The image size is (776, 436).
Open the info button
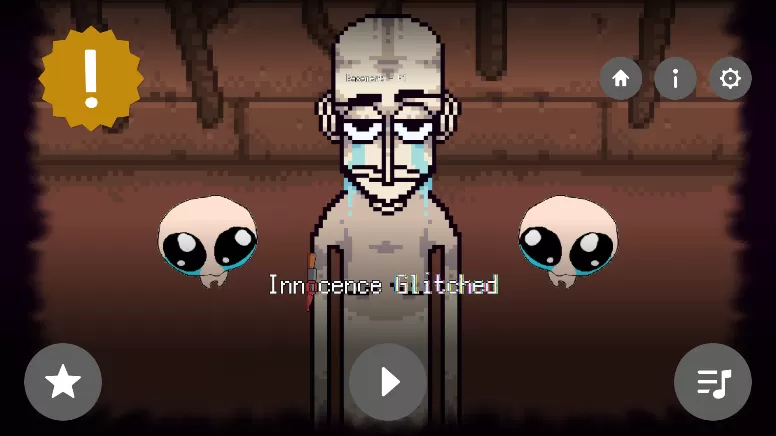(675, 78)
